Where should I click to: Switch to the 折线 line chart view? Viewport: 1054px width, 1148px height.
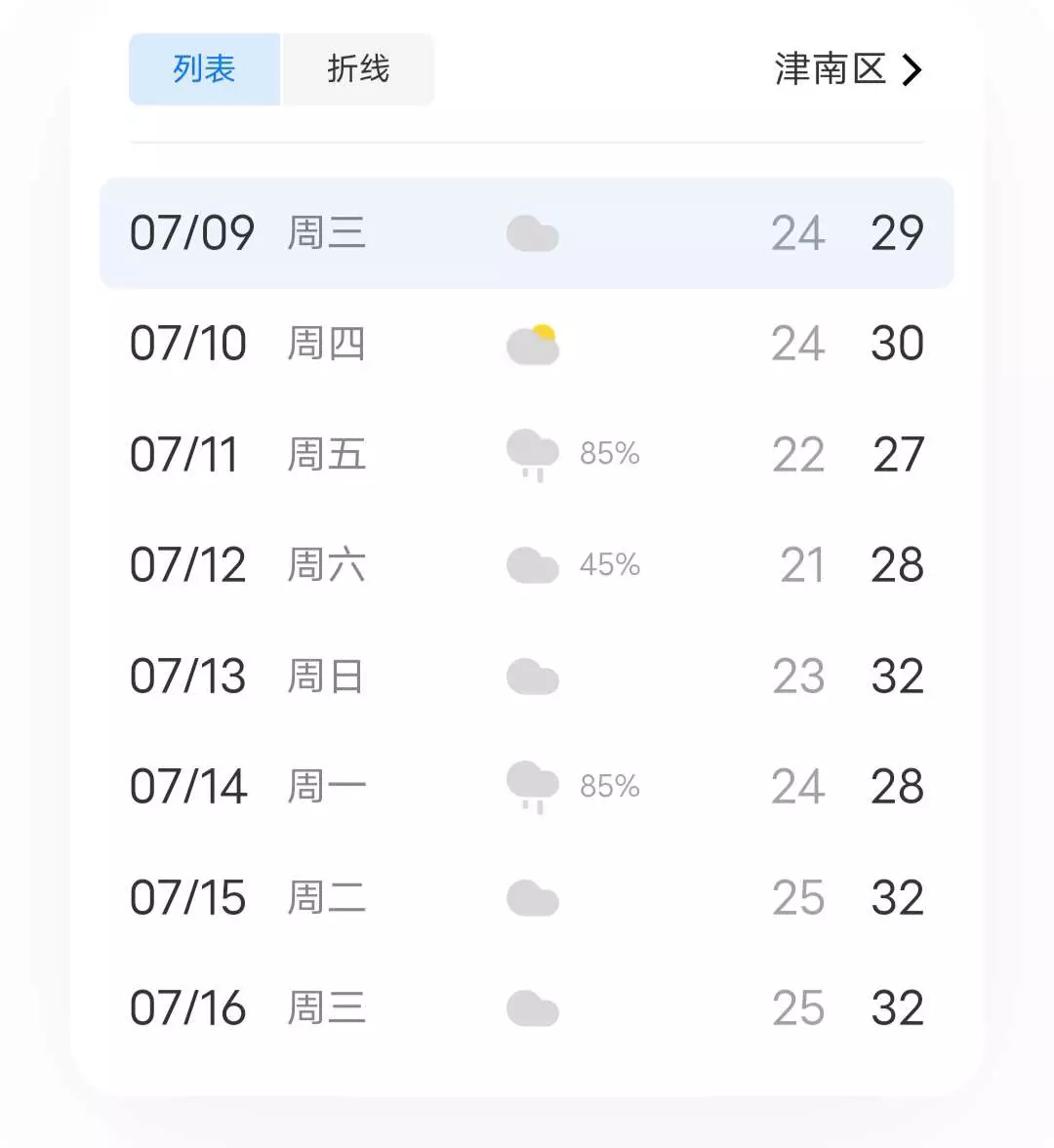point(358,69)
